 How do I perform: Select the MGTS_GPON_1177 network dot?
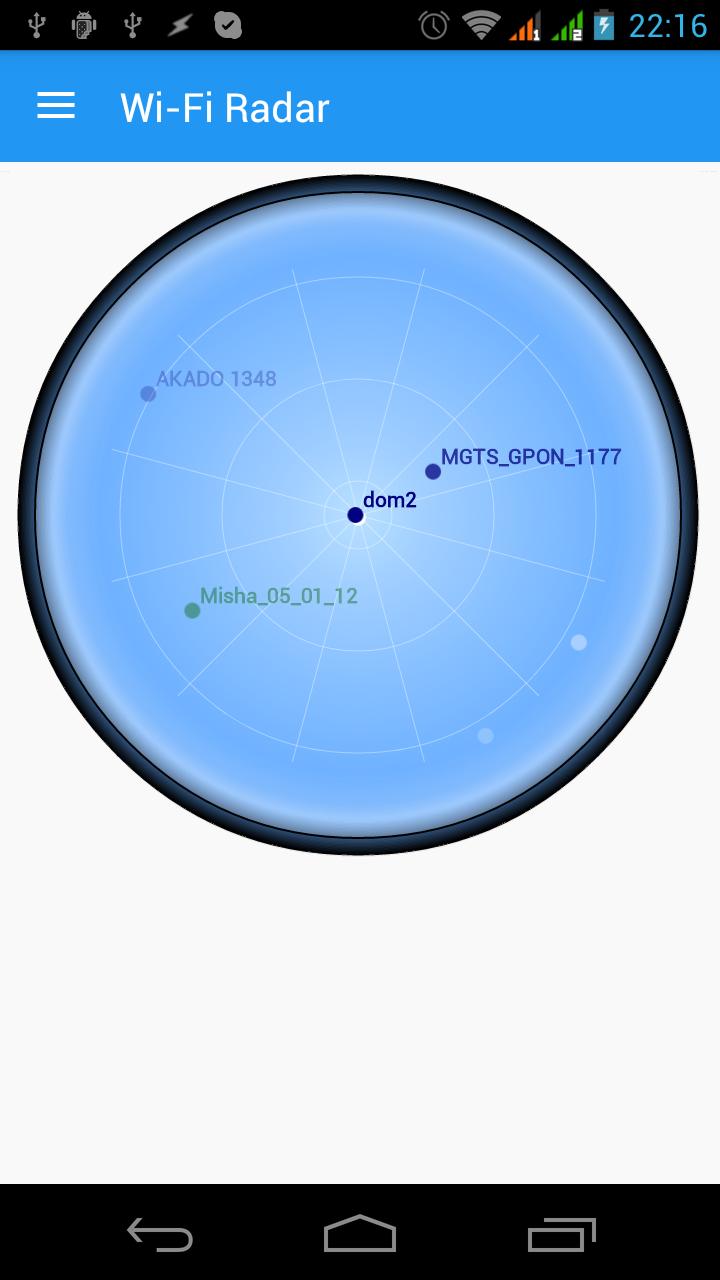click(433, 471)
